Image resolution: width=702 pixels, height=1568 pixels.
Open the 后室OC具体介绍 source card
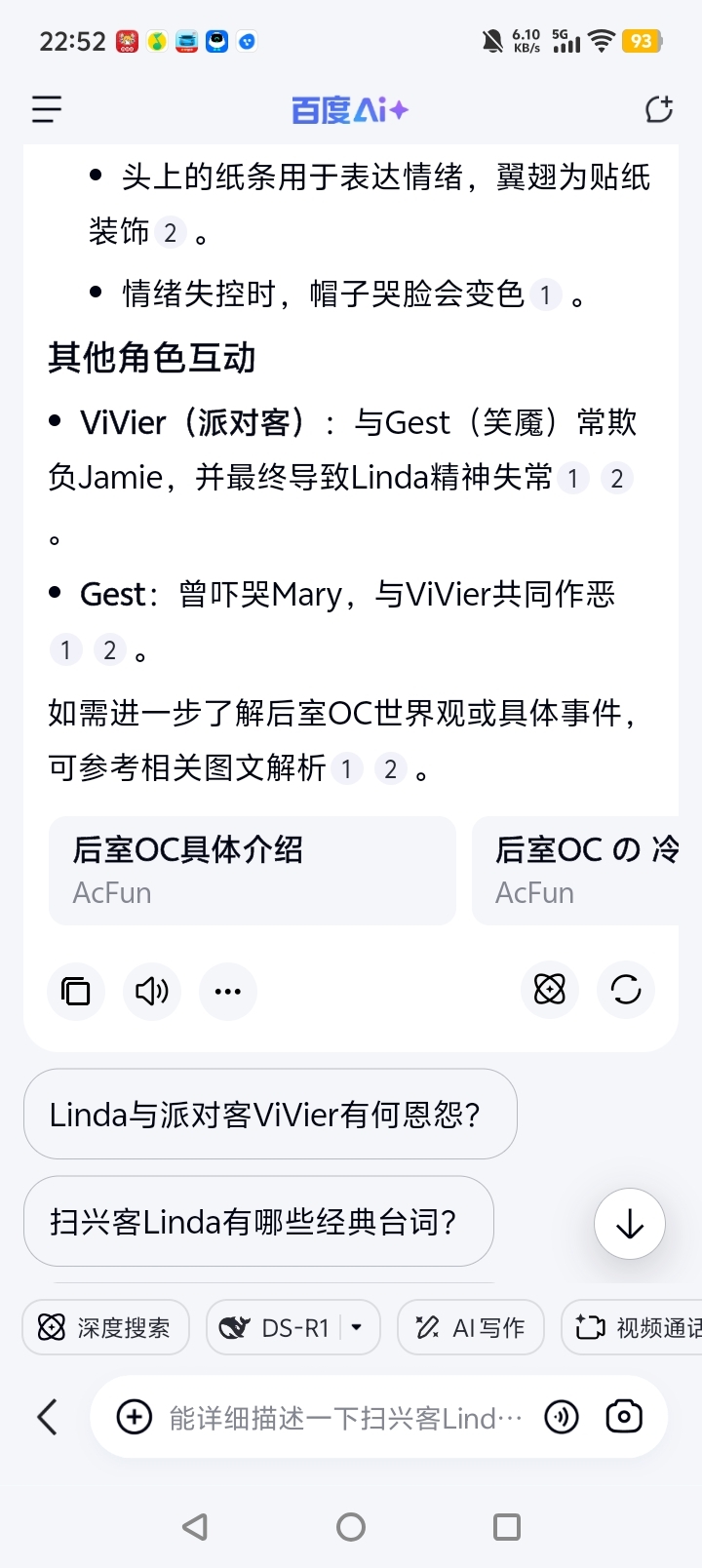[x=253, y=871]
